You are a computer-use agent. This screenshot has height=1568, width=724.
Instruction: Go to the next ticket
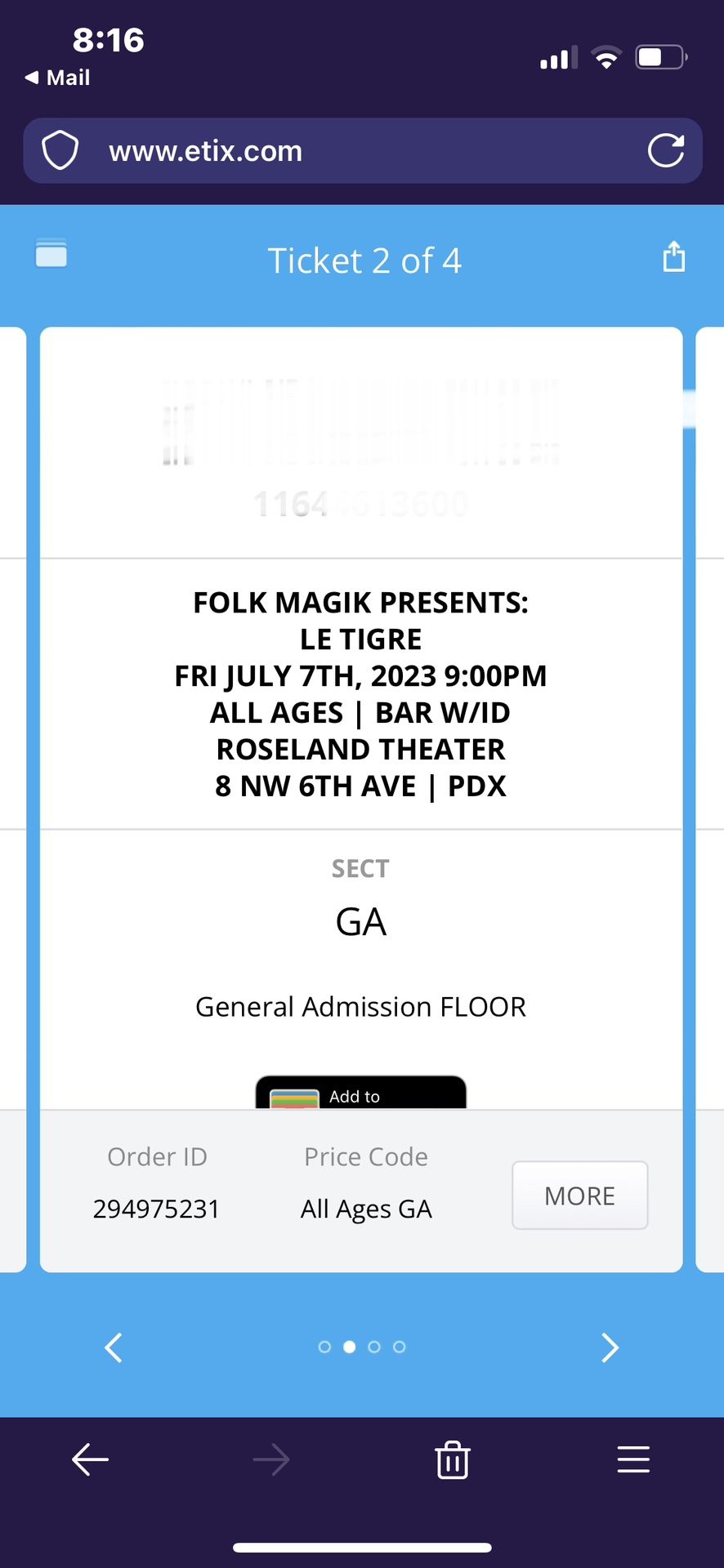click(x=610, y=1347)
